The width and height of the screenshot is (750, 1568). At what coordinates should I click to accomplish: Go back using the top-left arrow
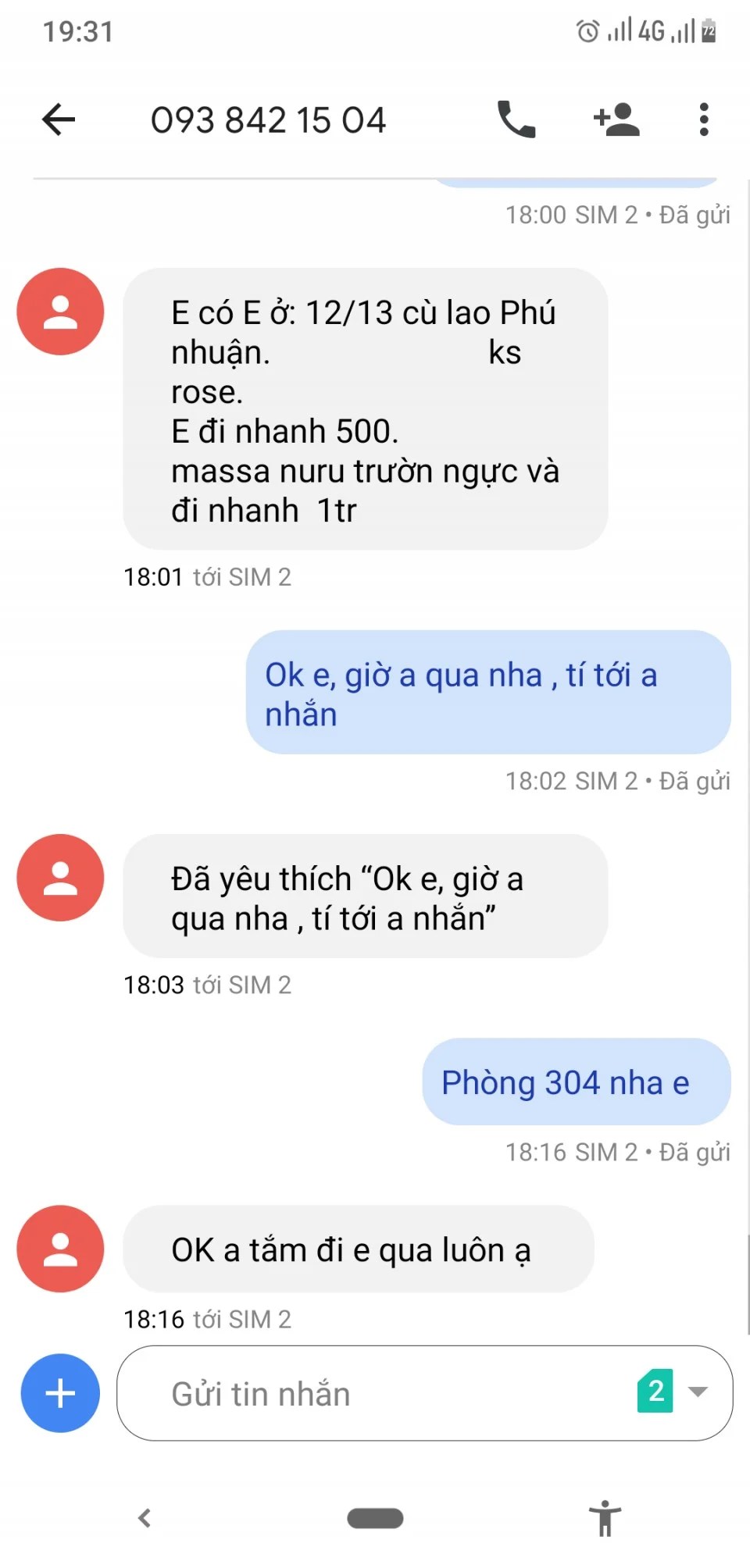[59, 119]
